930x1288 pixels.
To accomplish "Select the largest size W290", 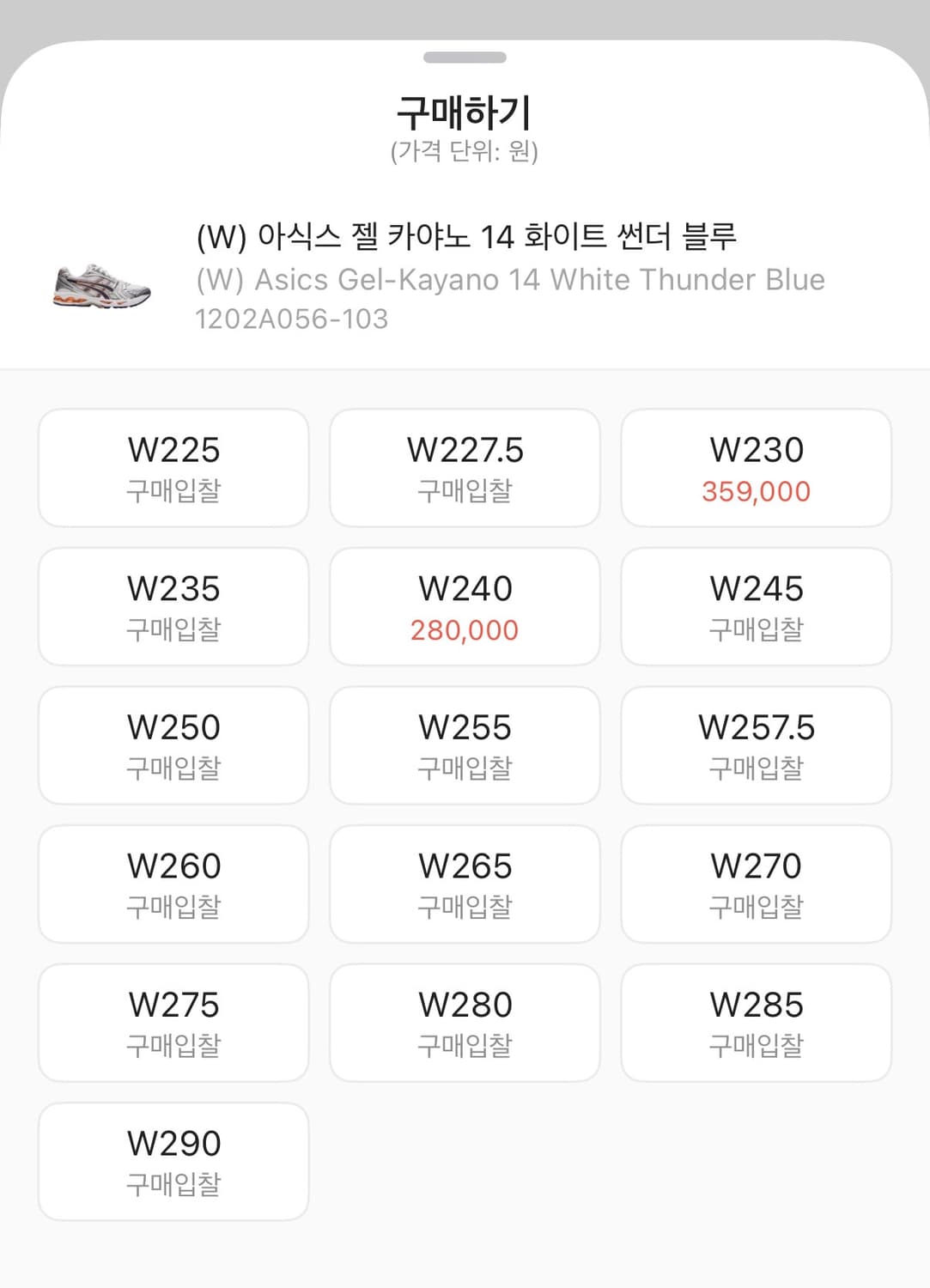I will point(173,1160).
